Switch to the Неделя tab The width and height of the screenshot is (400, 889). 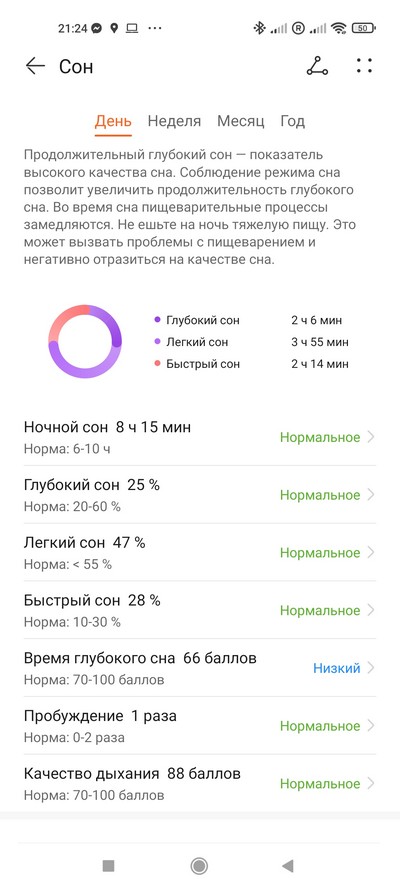175,121
